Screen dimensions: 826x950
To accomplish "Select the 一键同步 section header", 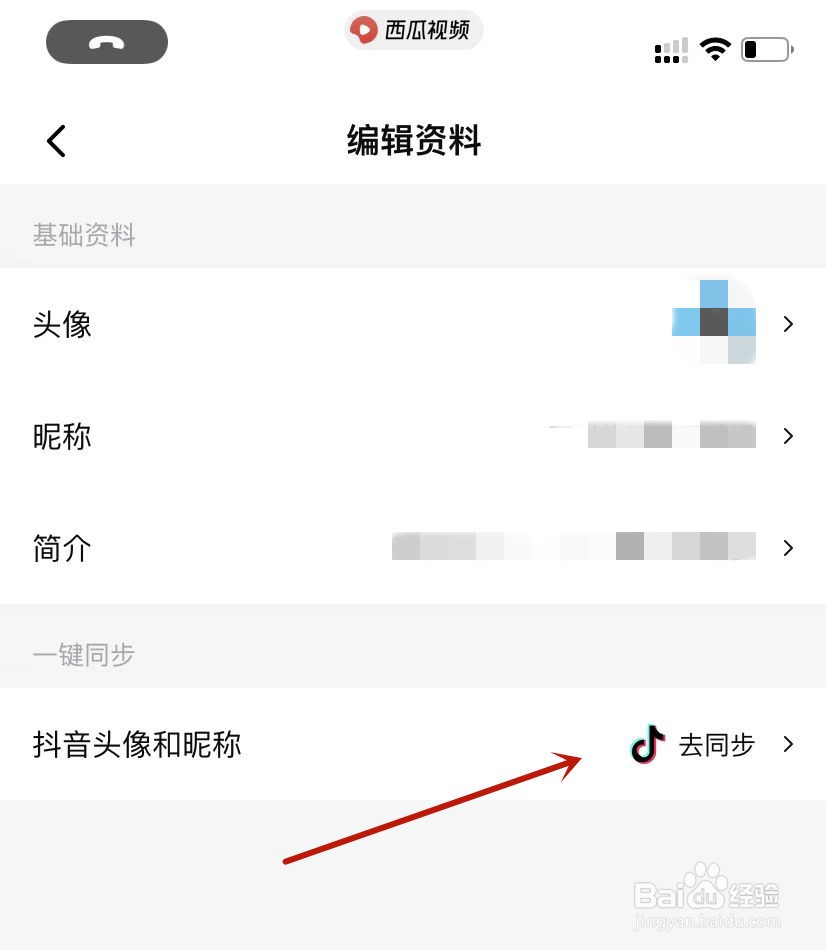I will (84, 655).
